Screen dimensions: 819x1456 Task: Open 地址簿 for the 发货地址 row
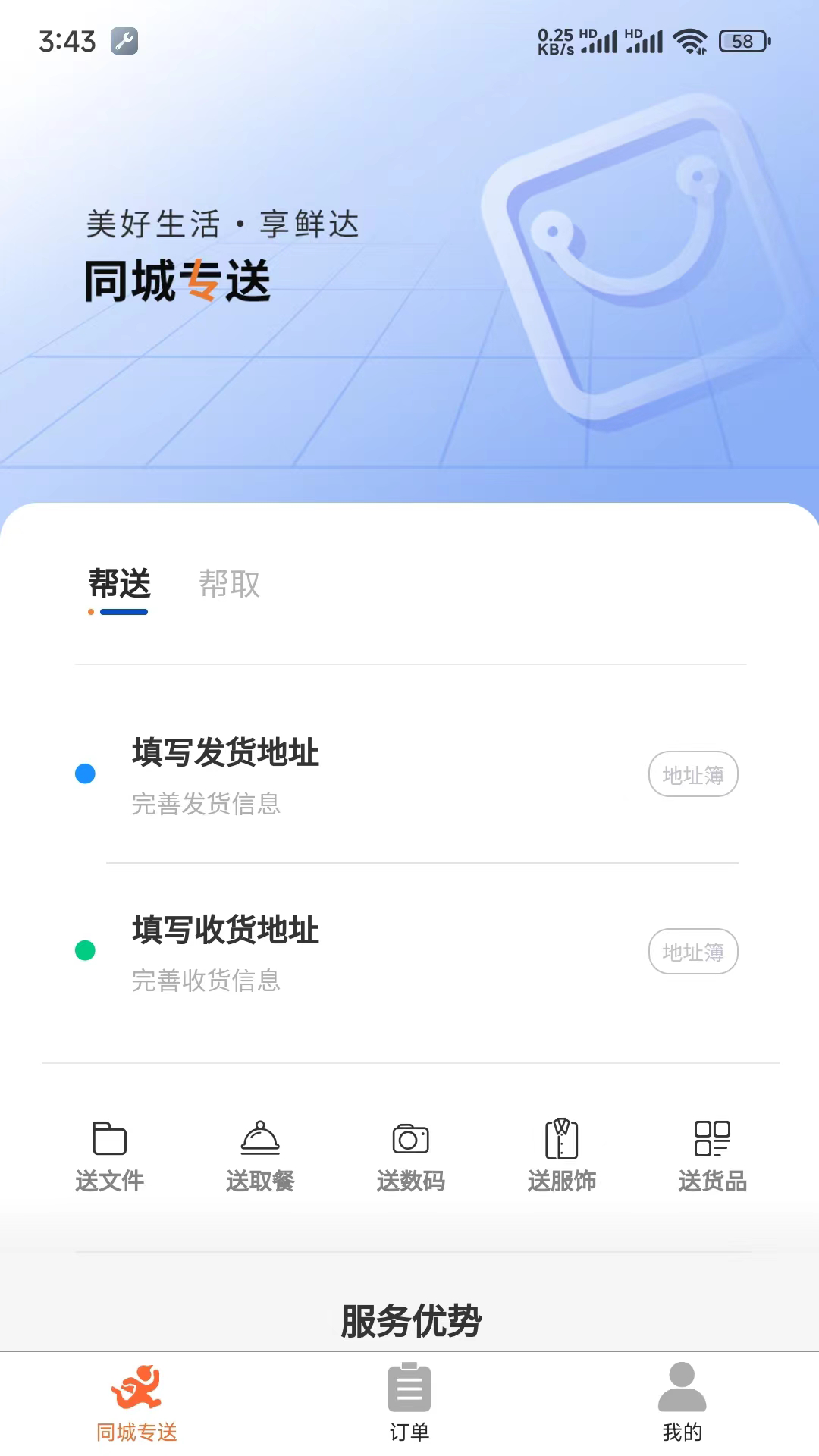coord(692,774)
